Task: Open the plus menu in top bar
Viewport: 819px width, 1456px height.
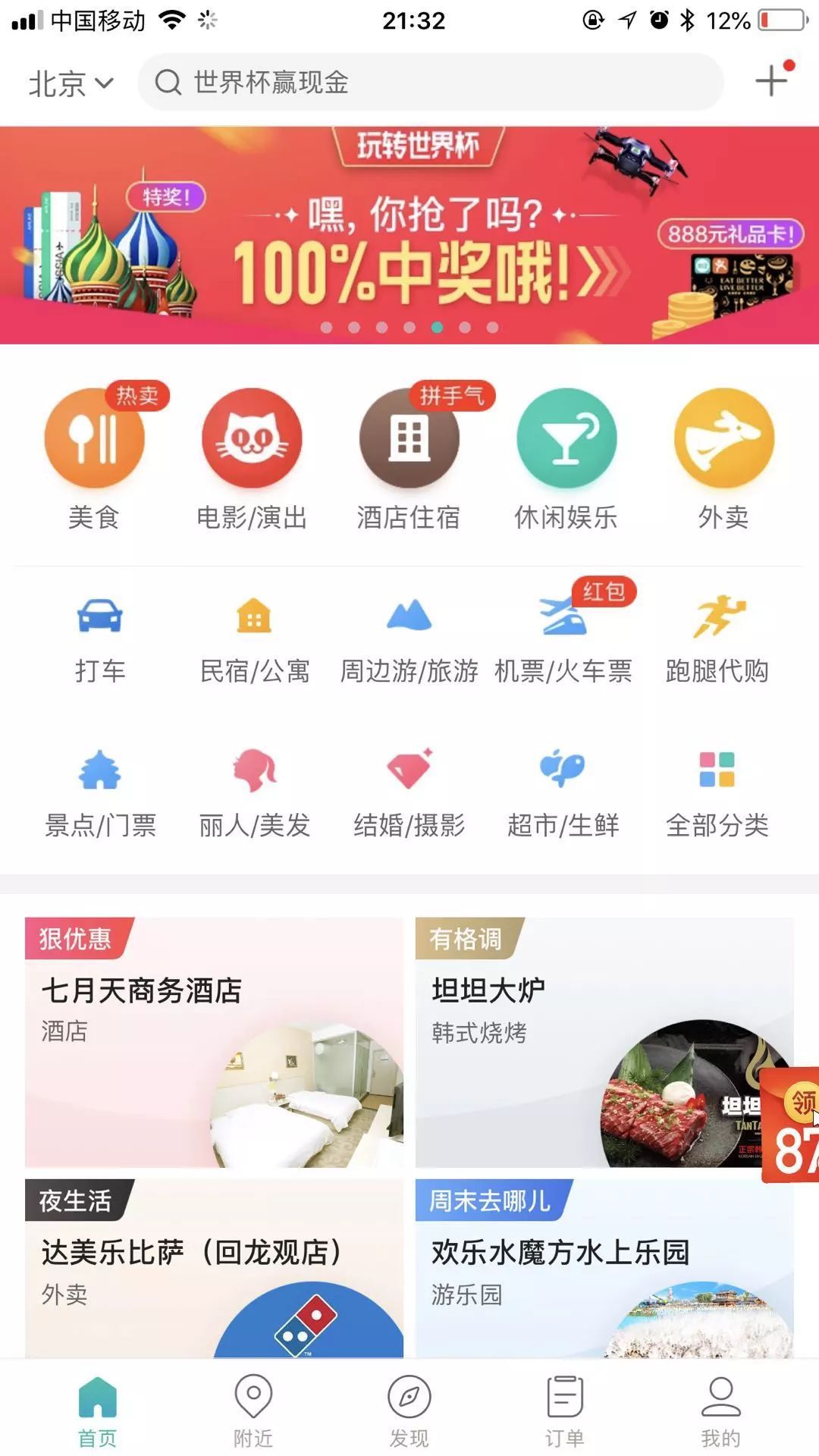Action: [x=772, y=80]
